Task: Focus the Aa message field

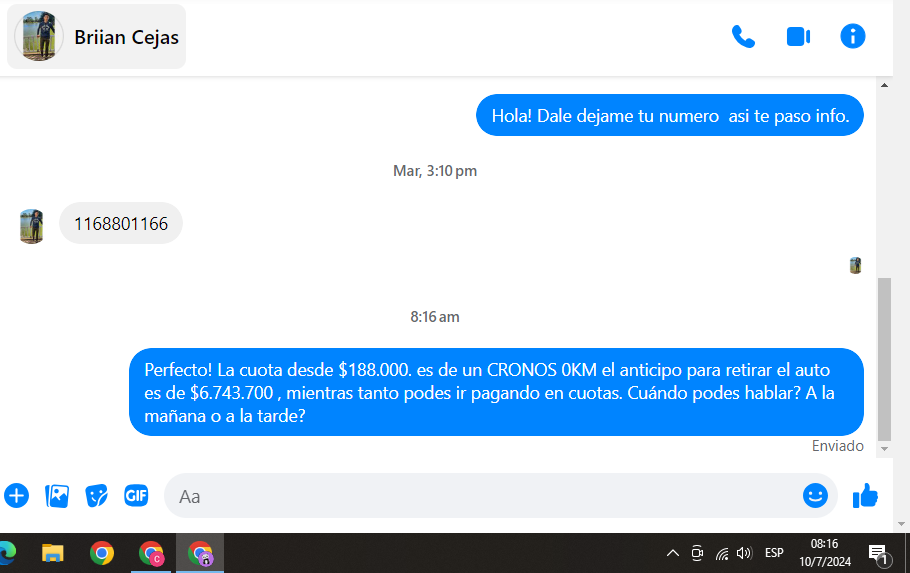Action: click(480, 496)
